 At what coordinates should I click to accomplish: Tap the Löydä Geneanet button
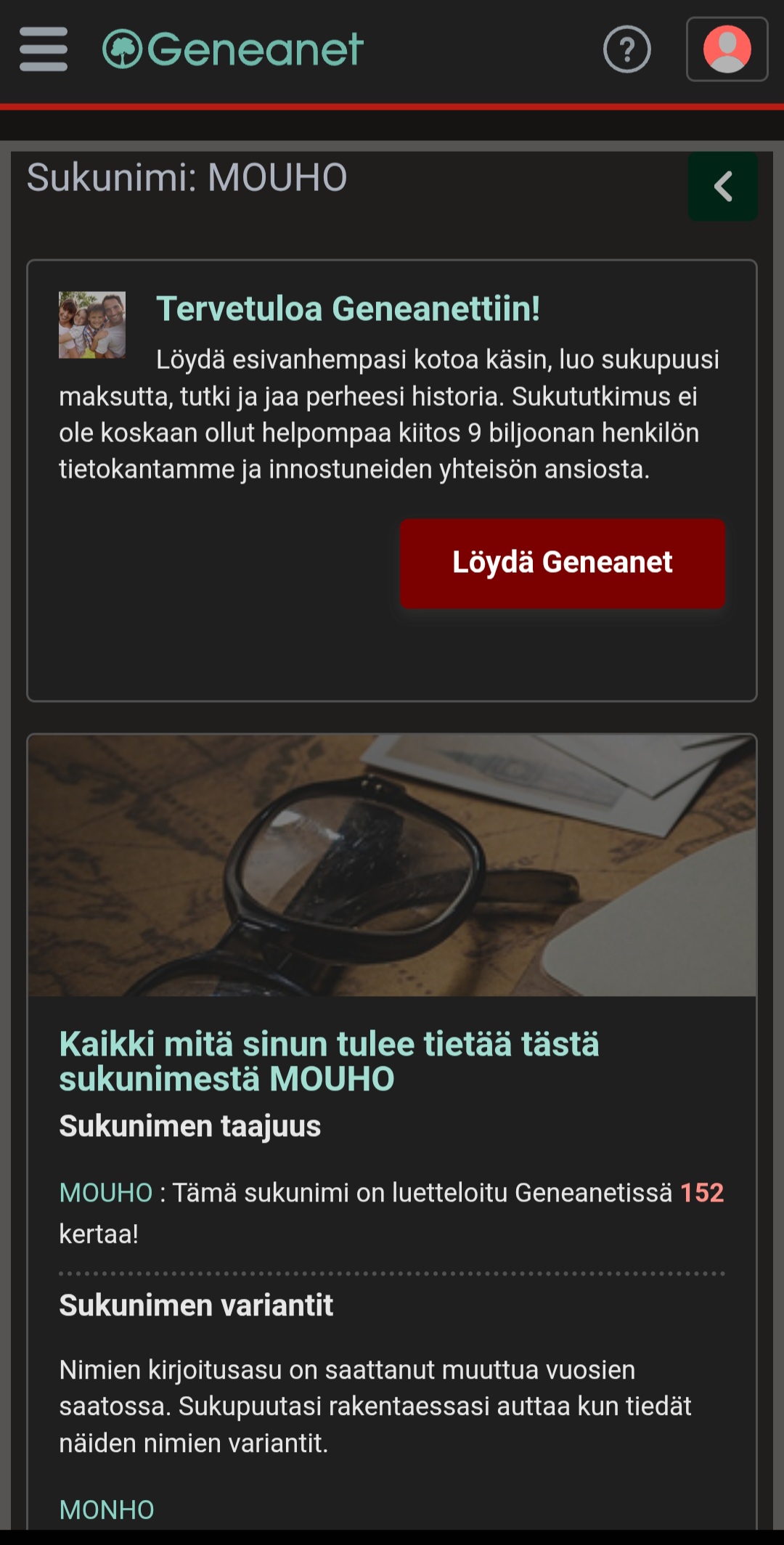coord(562,563)
